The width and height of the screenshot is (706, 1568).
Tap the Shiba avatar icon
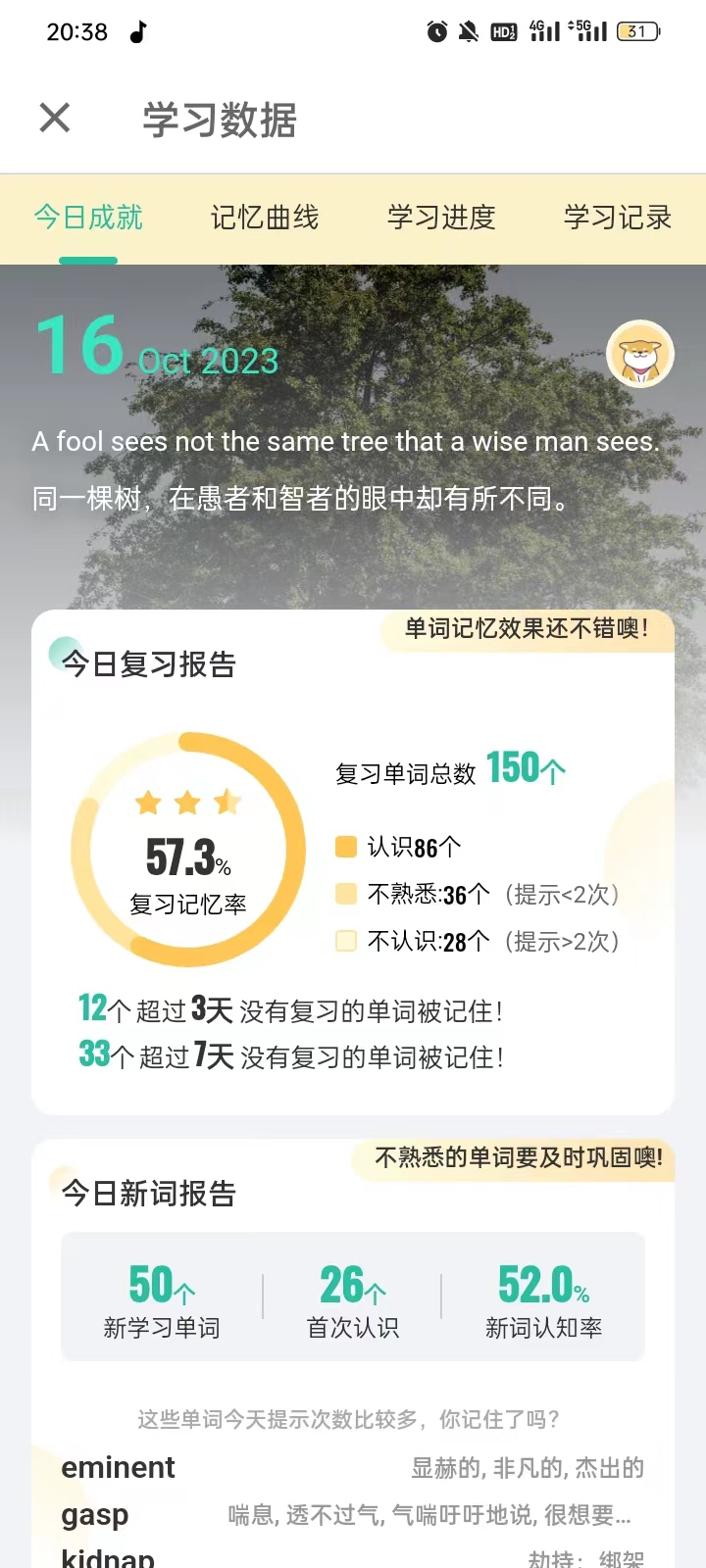point(640,354)
